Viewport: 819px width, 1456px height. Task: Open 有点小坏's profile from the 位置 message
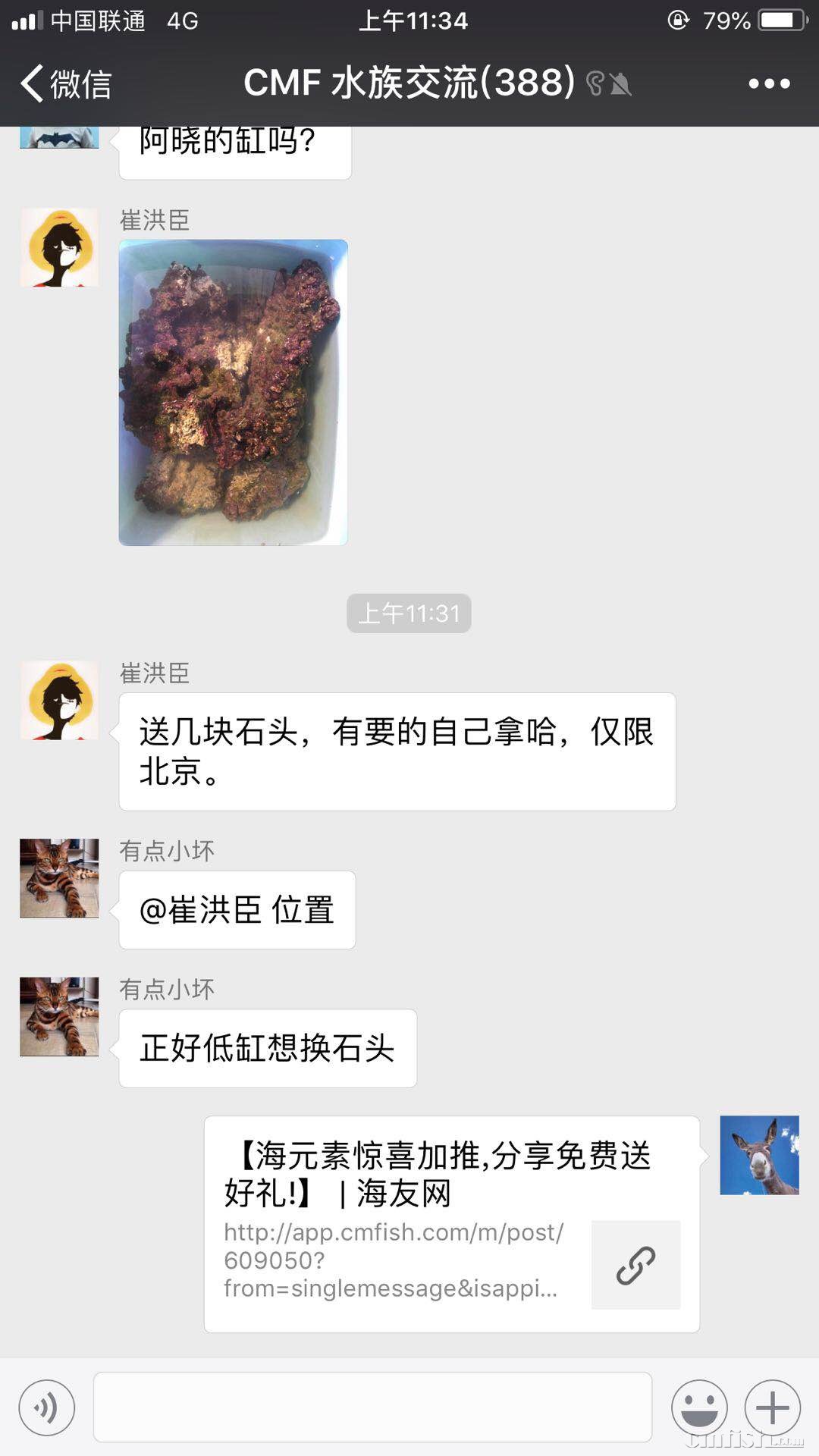point(59,878)
